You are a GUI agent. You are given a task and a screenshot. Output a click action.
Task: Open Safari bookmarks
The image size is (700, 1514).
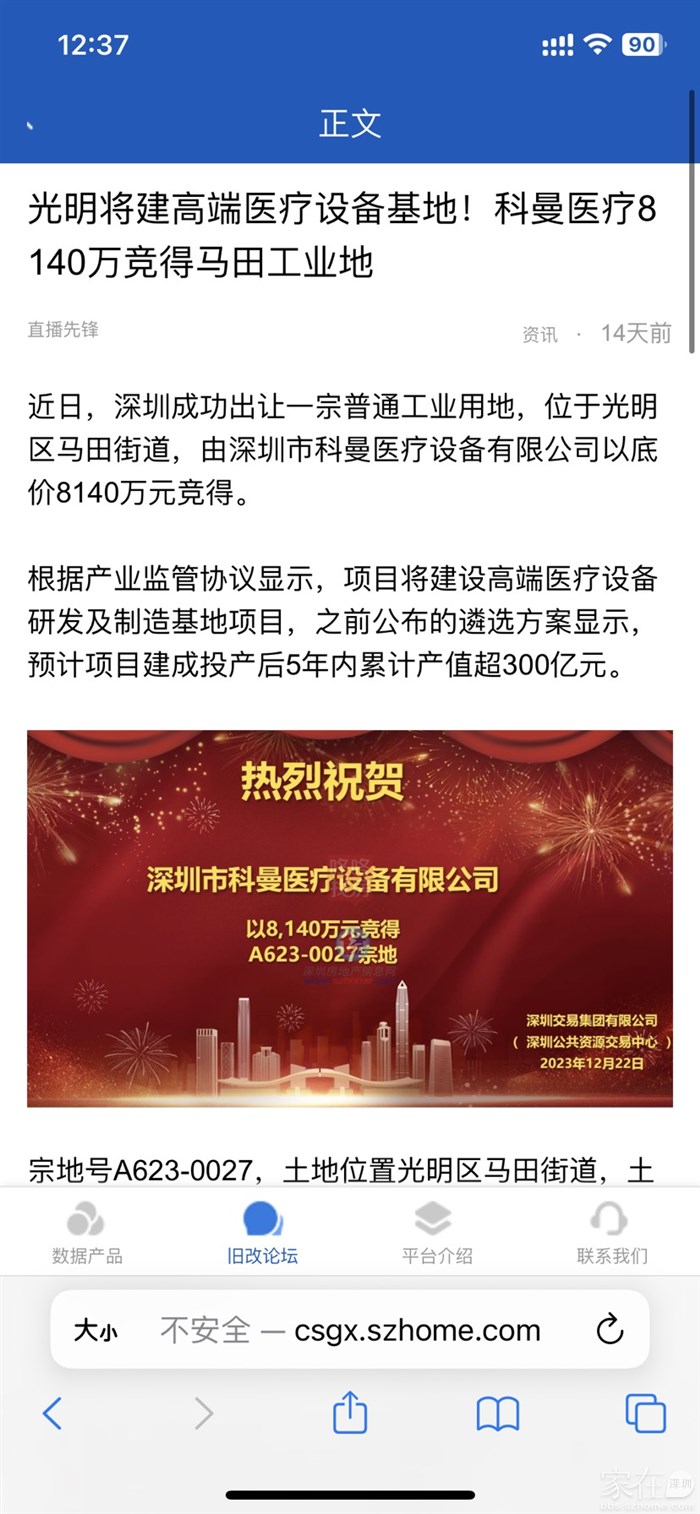(497, 1413)
